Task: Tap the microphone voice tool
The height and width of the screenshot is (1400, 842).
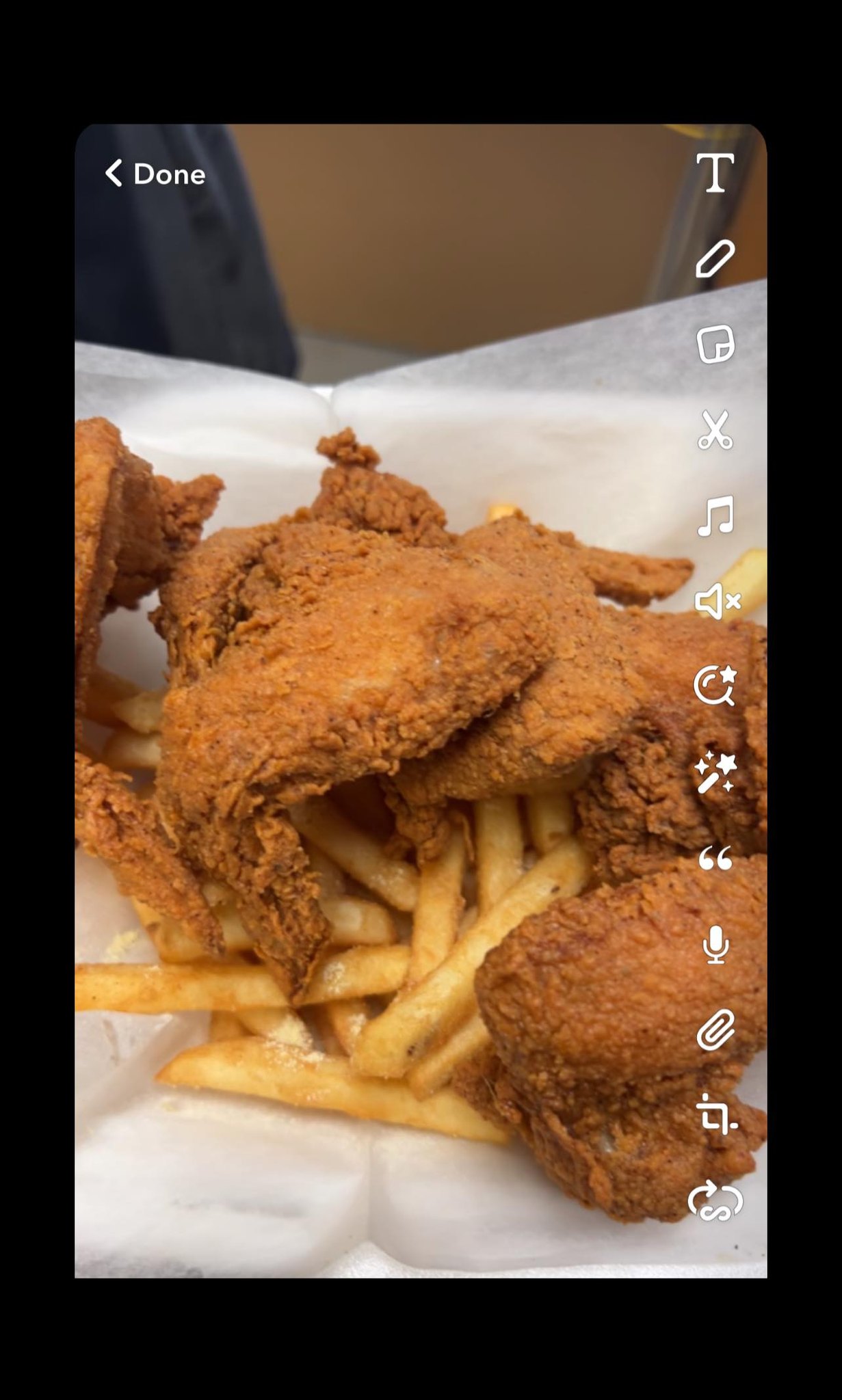Action: 715,944
